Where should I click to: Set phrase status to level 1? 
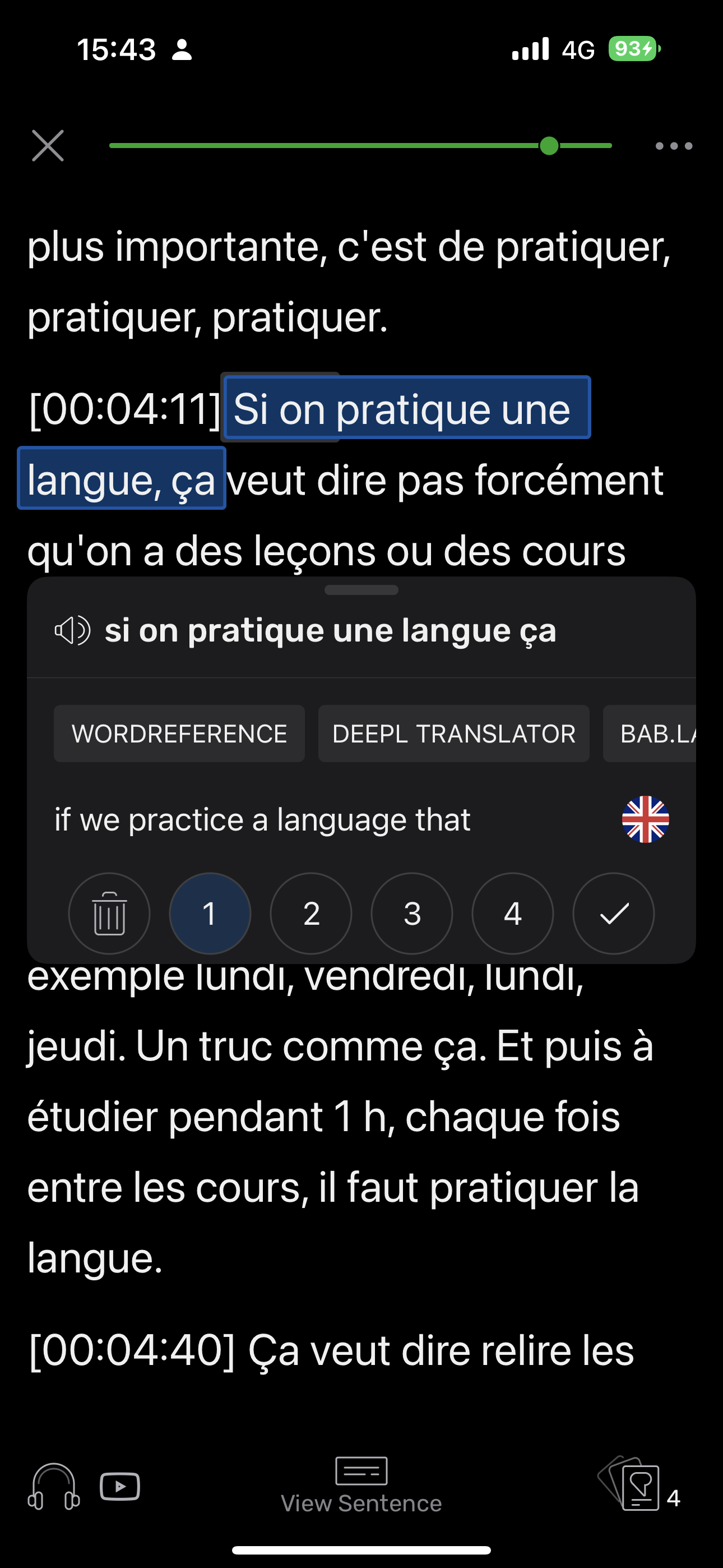click(x=210, y=913)
